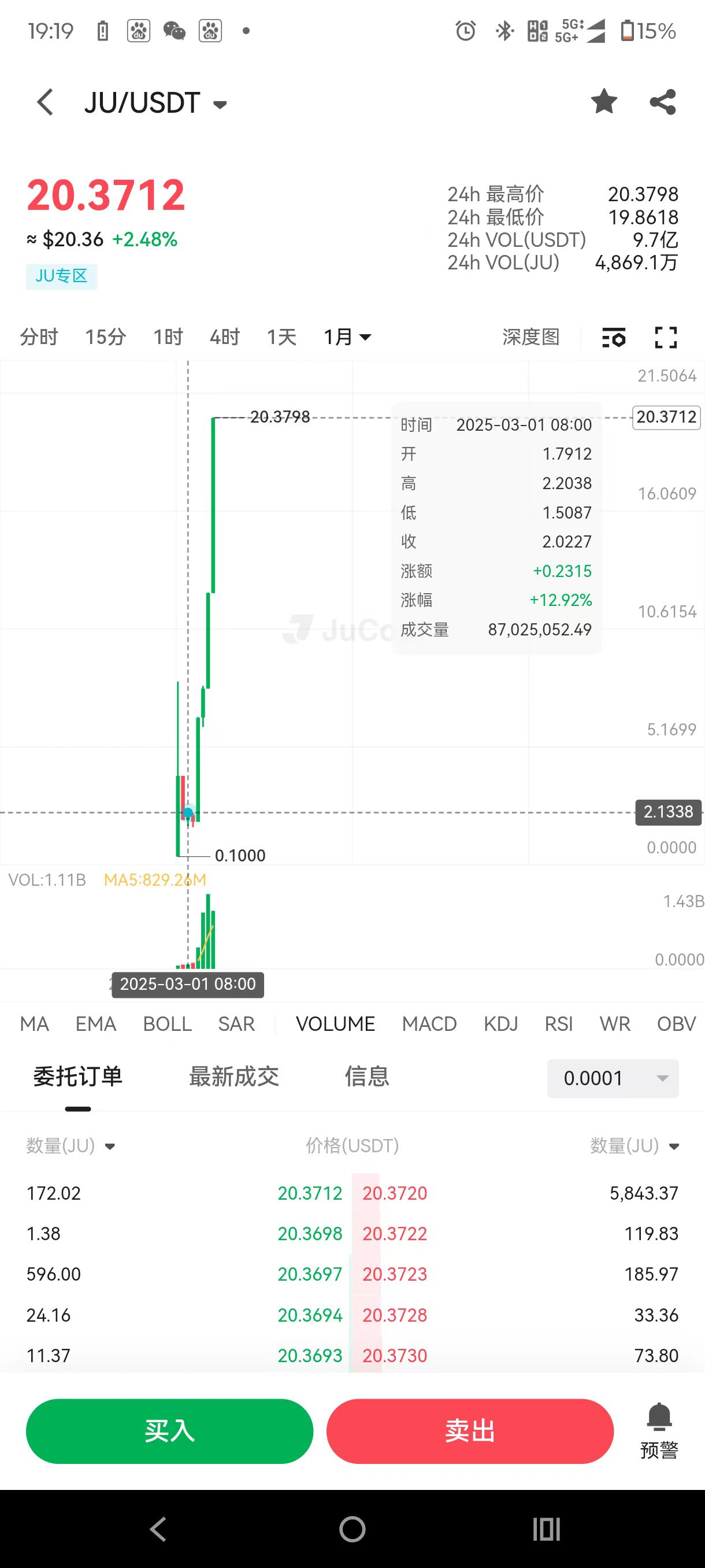Set a price alert with 预警 bell
The height and width of the screenshot is (1568, 705).
[659, 1431]
